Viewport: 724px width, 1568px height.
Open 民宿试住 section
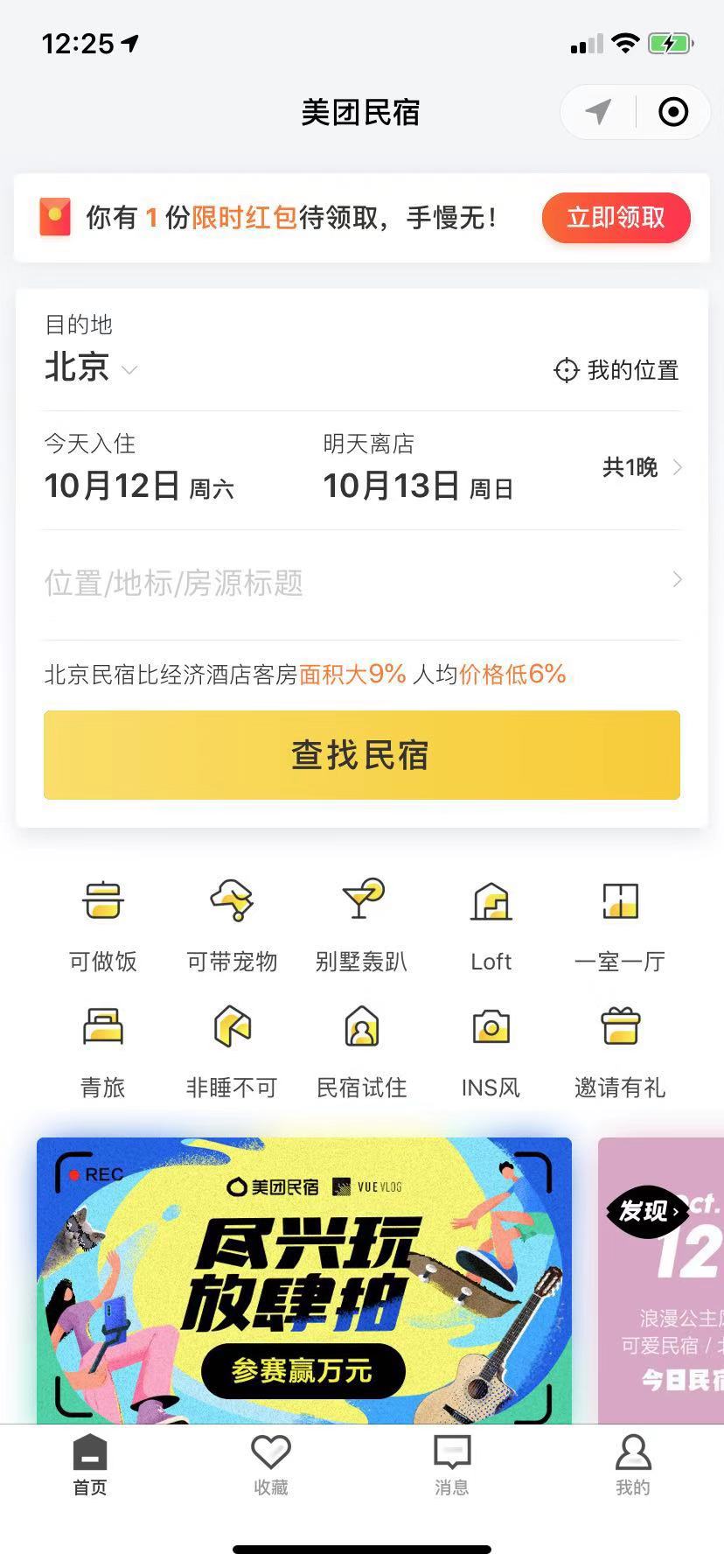tap(361, 1051)
